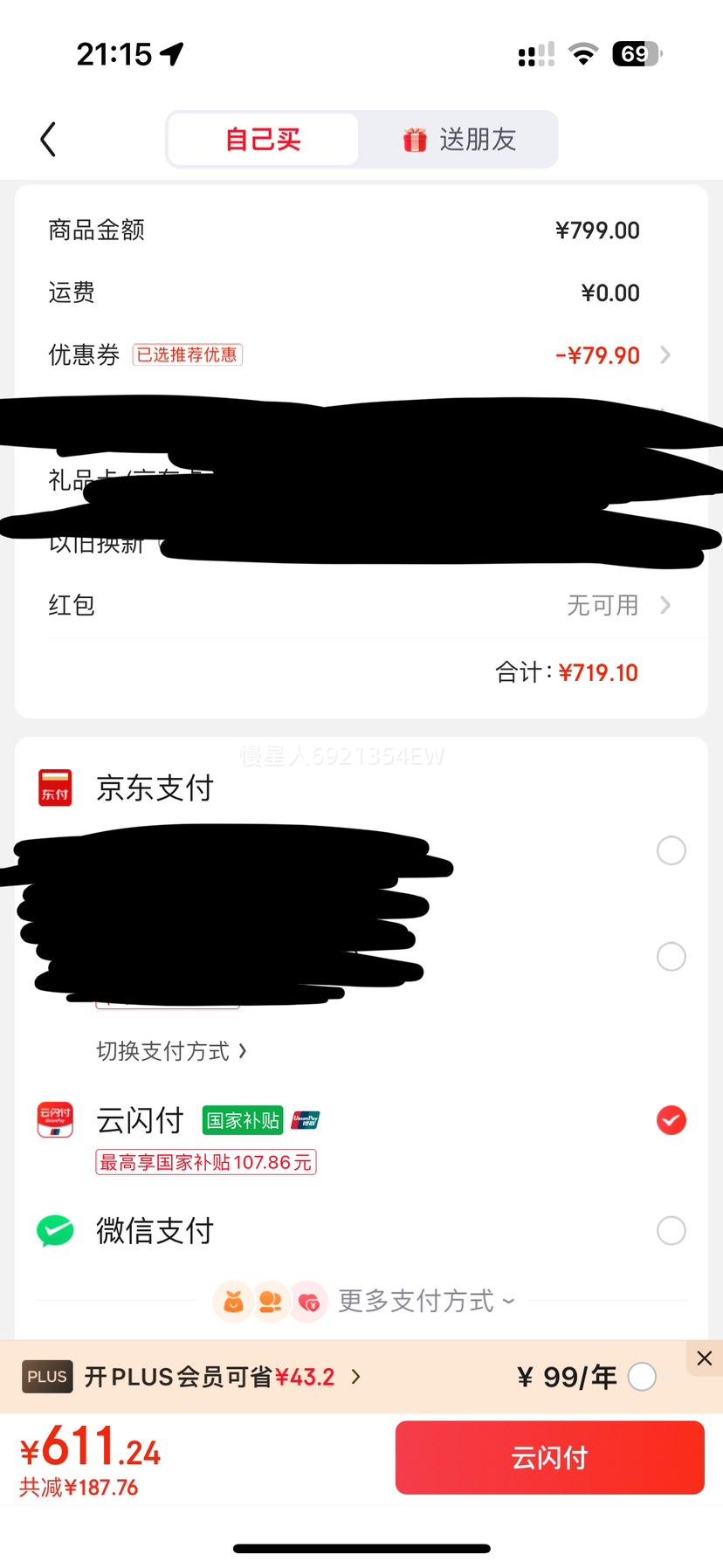Dismiss the PLUS membership banner
This screenshot has width=723, height=1568.
point(704,1358)
